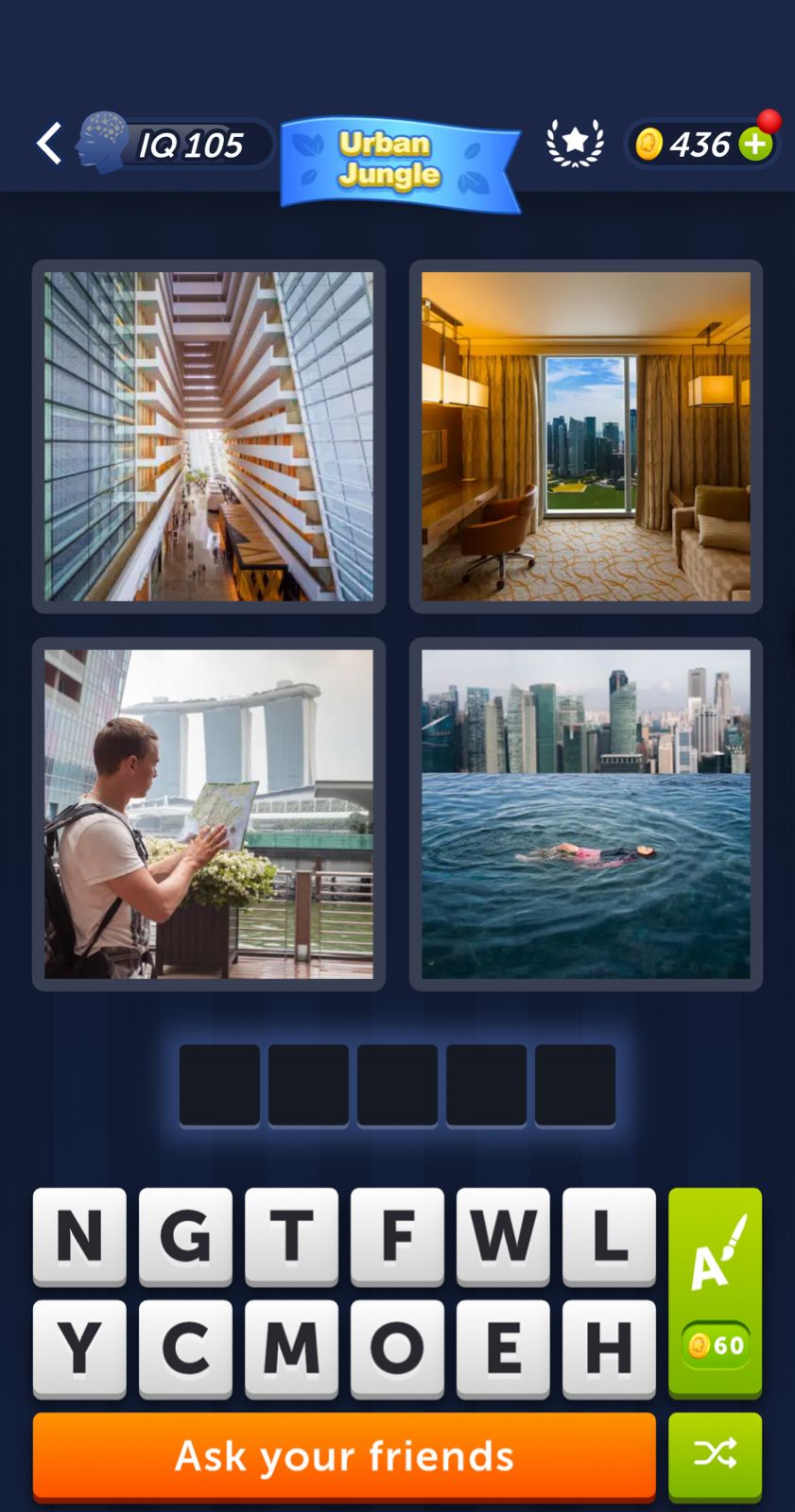Enlarge the man reading map picture
The image size is (795, 1512).
pyautogui.click(x=209, y=814)
